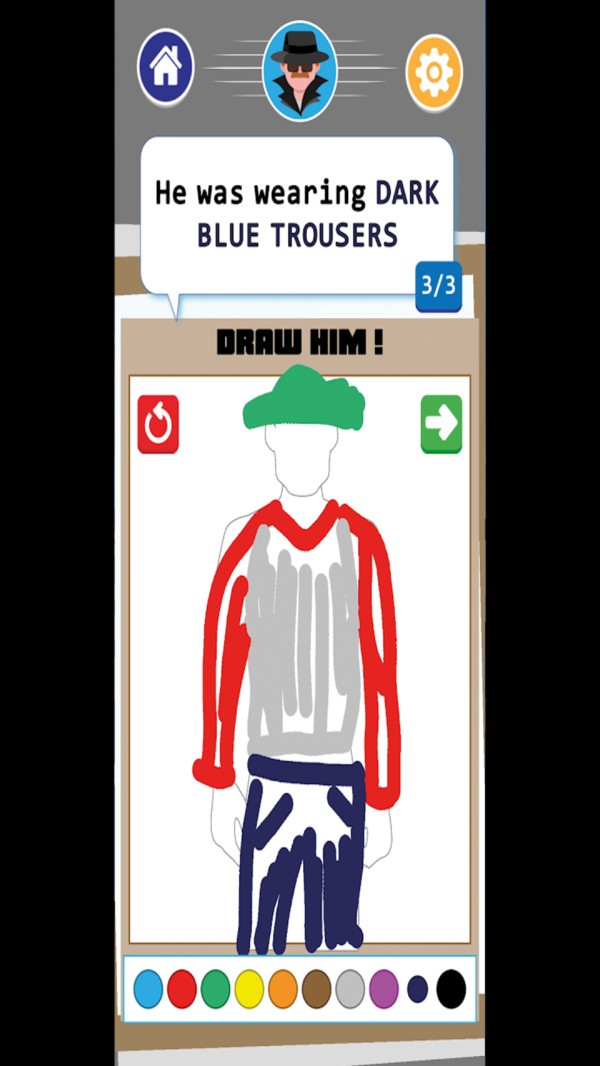Go to the home screen

pos(166,67)
